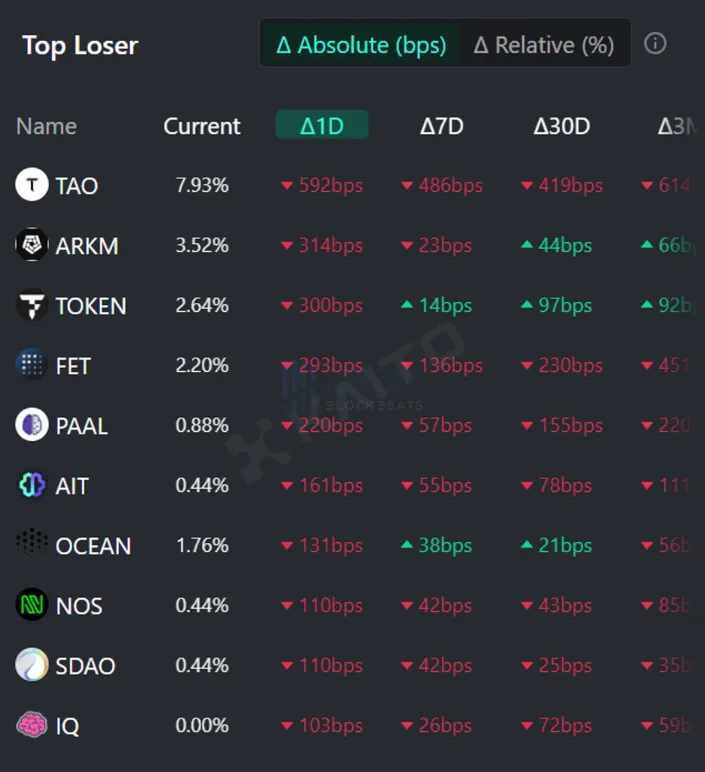Screen dimensions: 705x772
Task: Open the TAO row
Action: coord(76,185)
